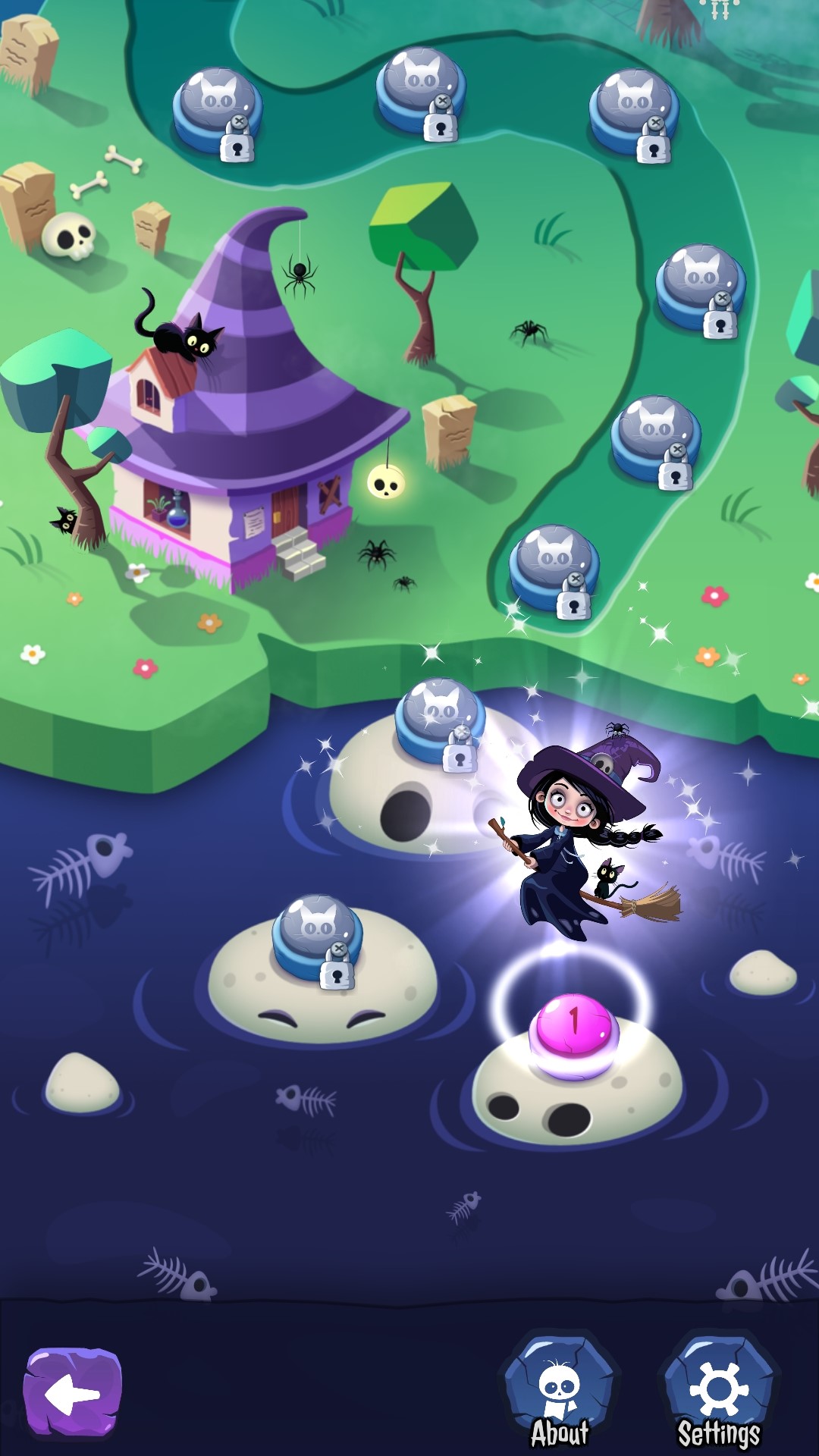Open the Settings menu
This screenshot has height=1456, width=819.
pos(719,1394)
